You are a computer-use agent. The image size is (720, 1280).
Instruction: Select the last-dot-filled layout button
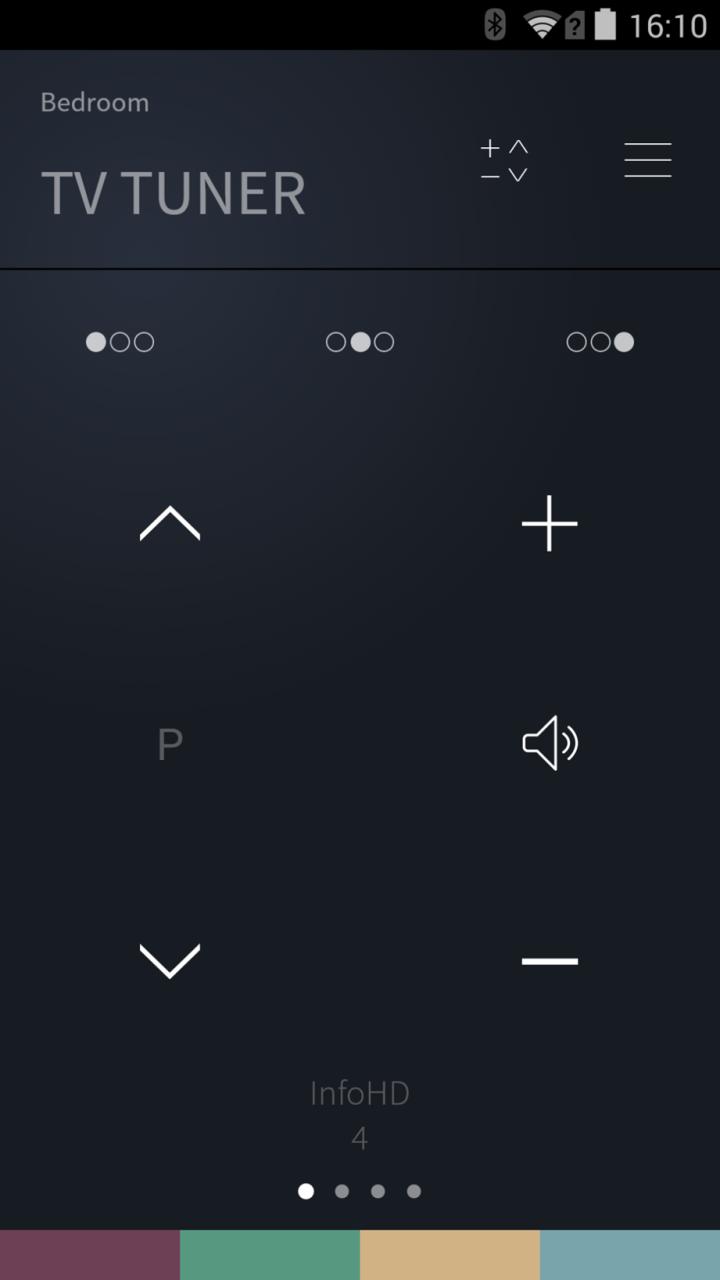pyautogui.click(x=600, y=342)
